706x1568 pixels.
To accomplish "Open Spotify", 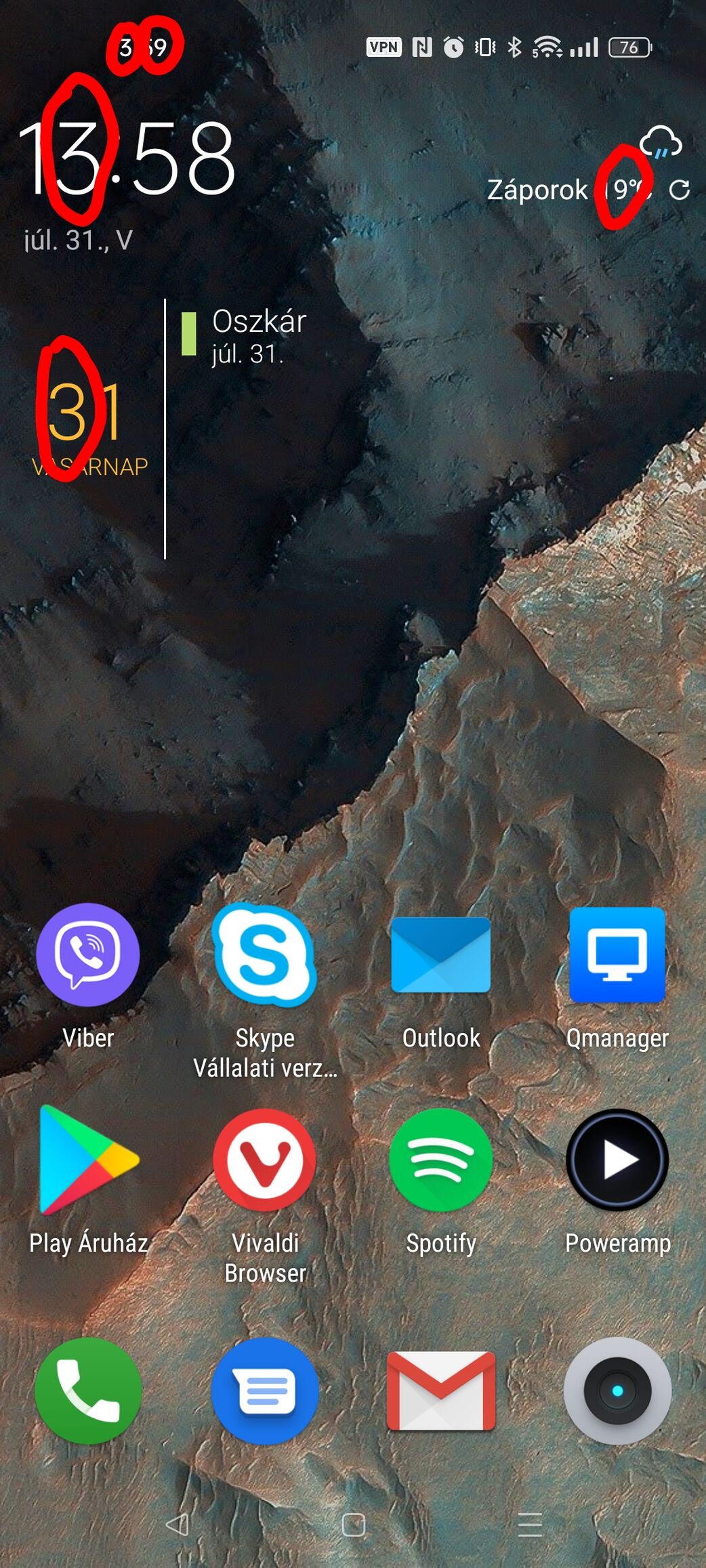I will [x=441, y=1160].
